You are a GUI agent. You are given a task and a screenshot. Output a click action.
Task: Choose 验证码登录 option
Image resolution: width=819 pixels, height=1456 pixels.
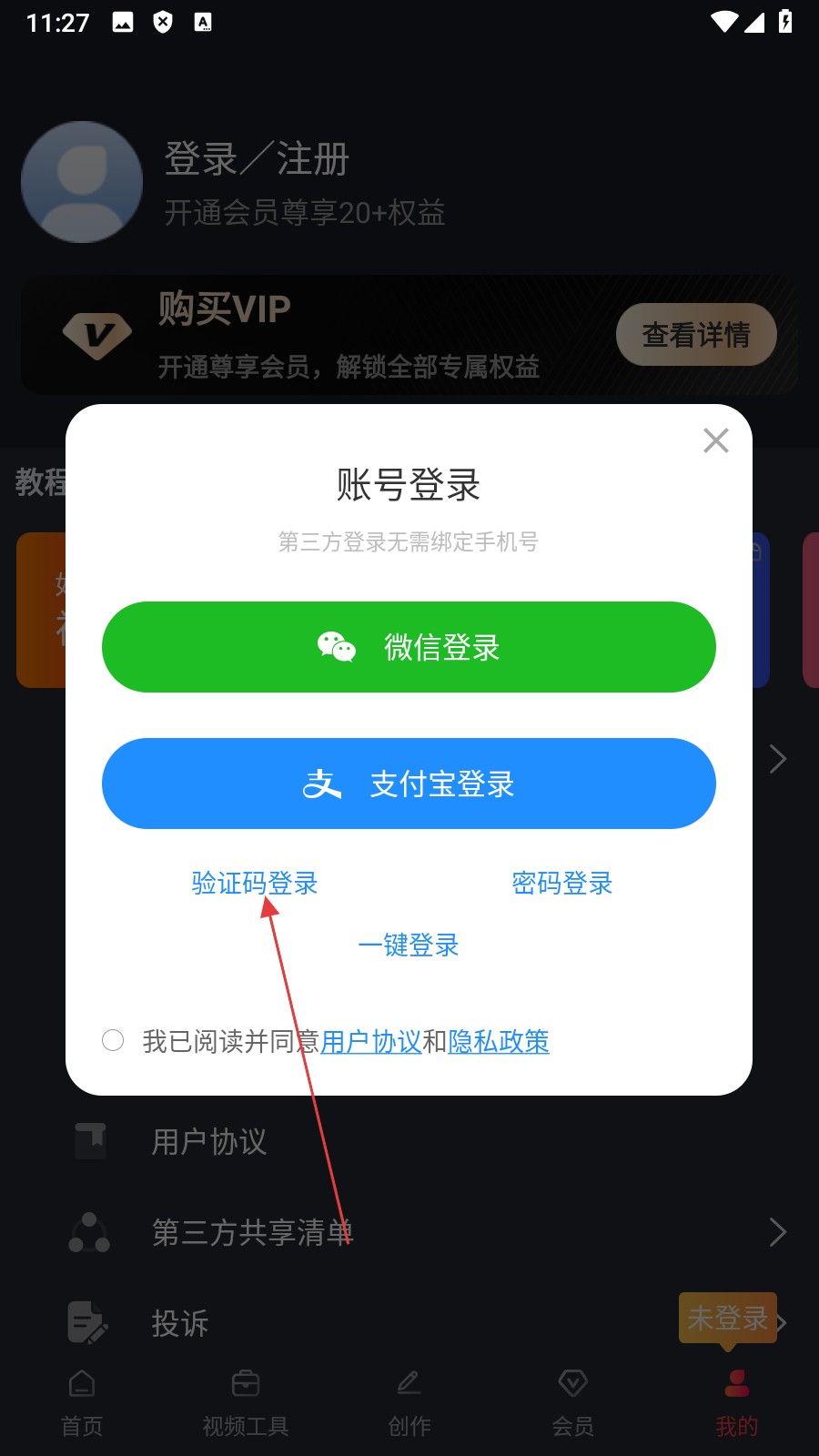click(255, 883)
